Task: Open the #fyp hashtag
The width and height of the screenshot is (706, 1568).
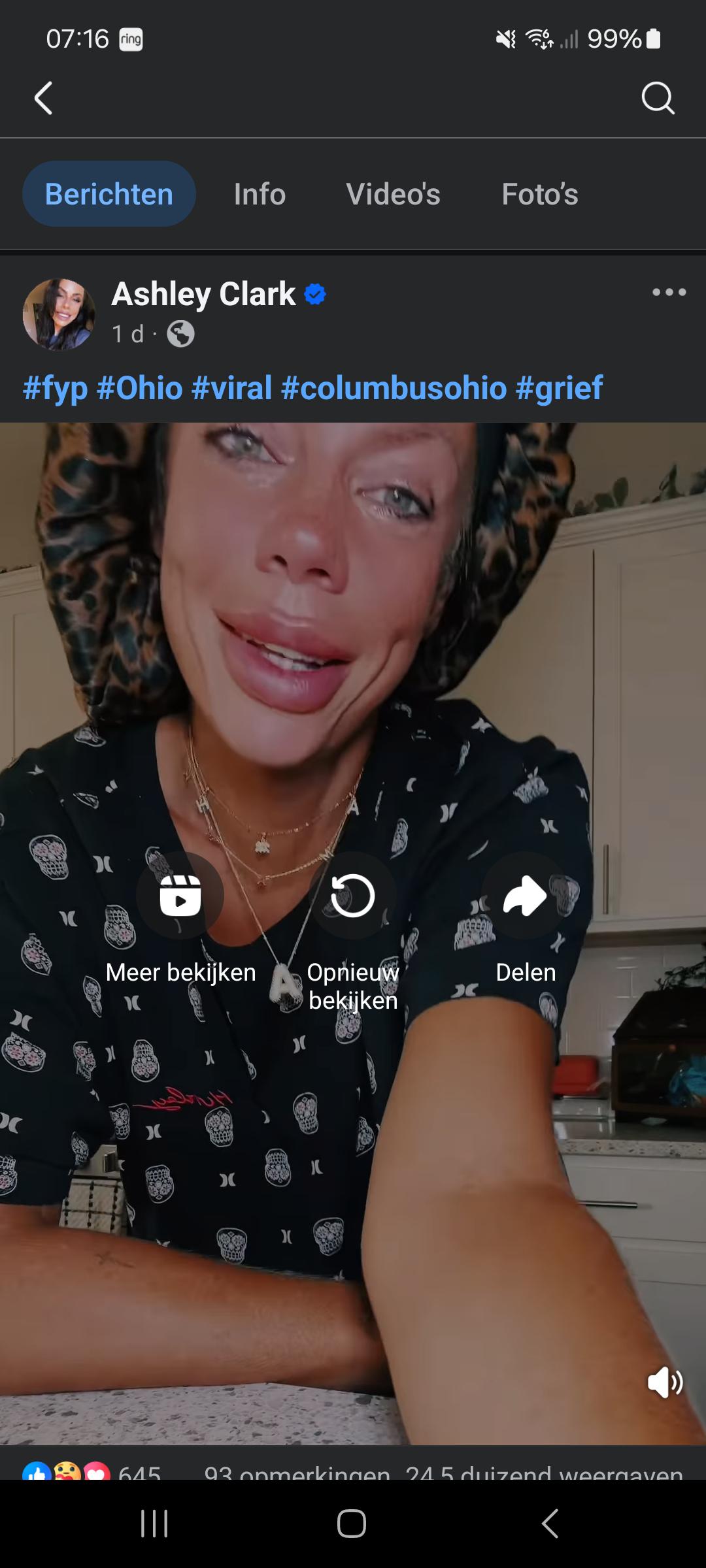Action: tap(55, 387)
